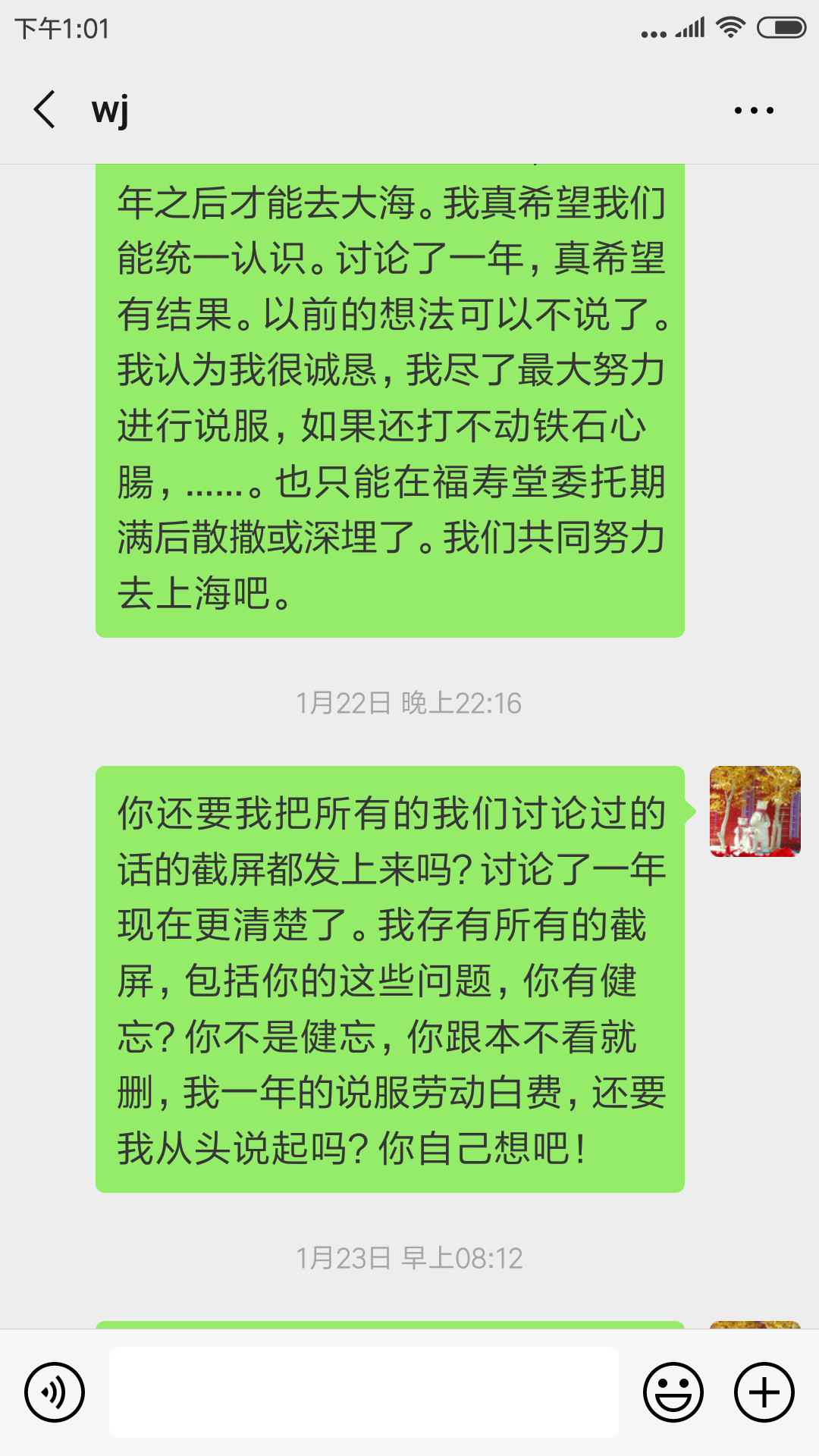Open sender avatar beside 22:16 message
Viewport: 819px width, 1456px height.
(x=755, y=811)
